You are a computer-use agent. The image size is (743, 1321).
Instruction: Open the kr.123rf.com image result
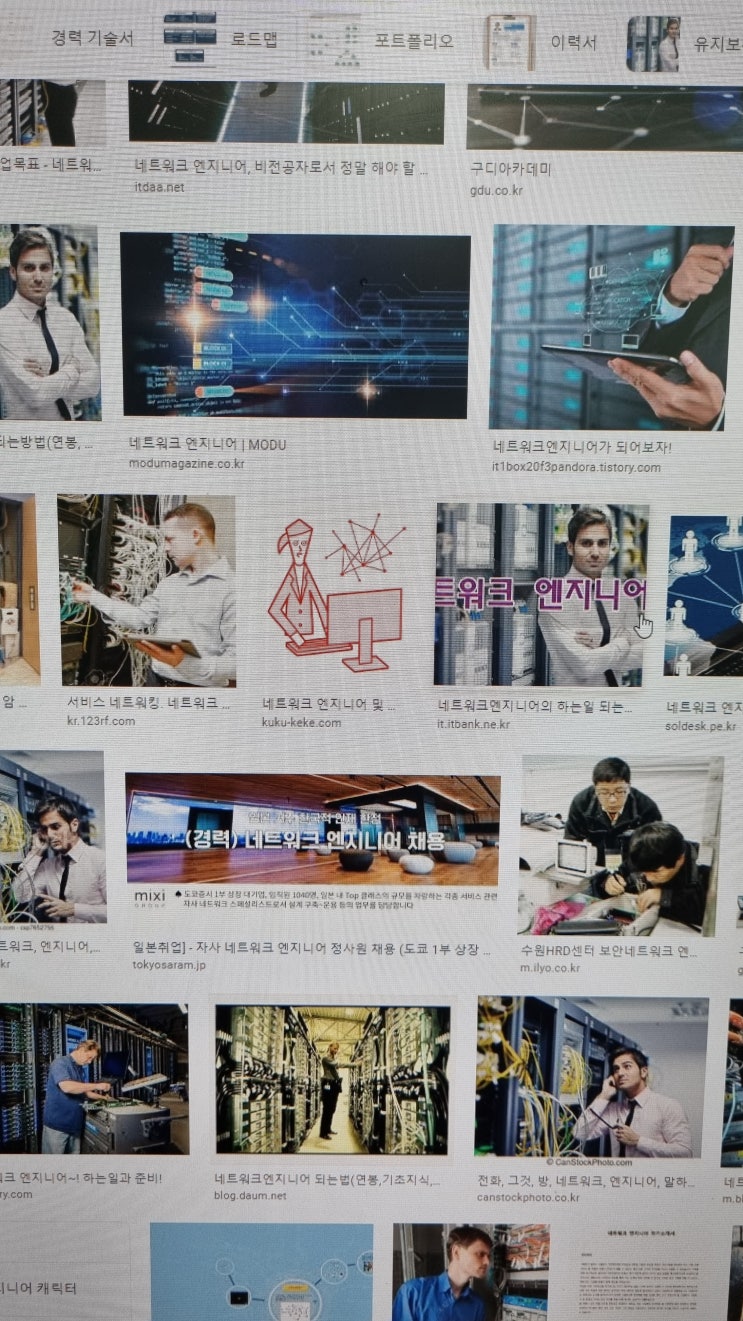[146, 591]
